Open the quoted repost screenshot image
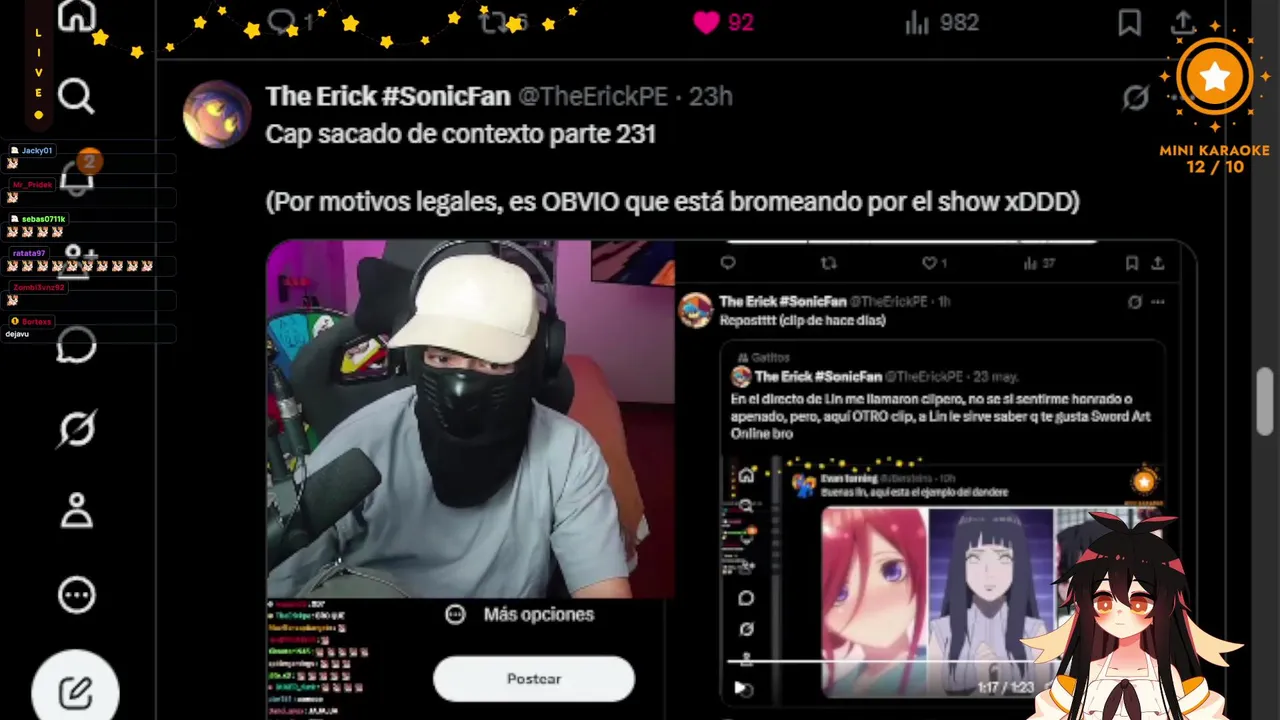The height and width of the screenshot is (720, 1280). coord(935,477)
